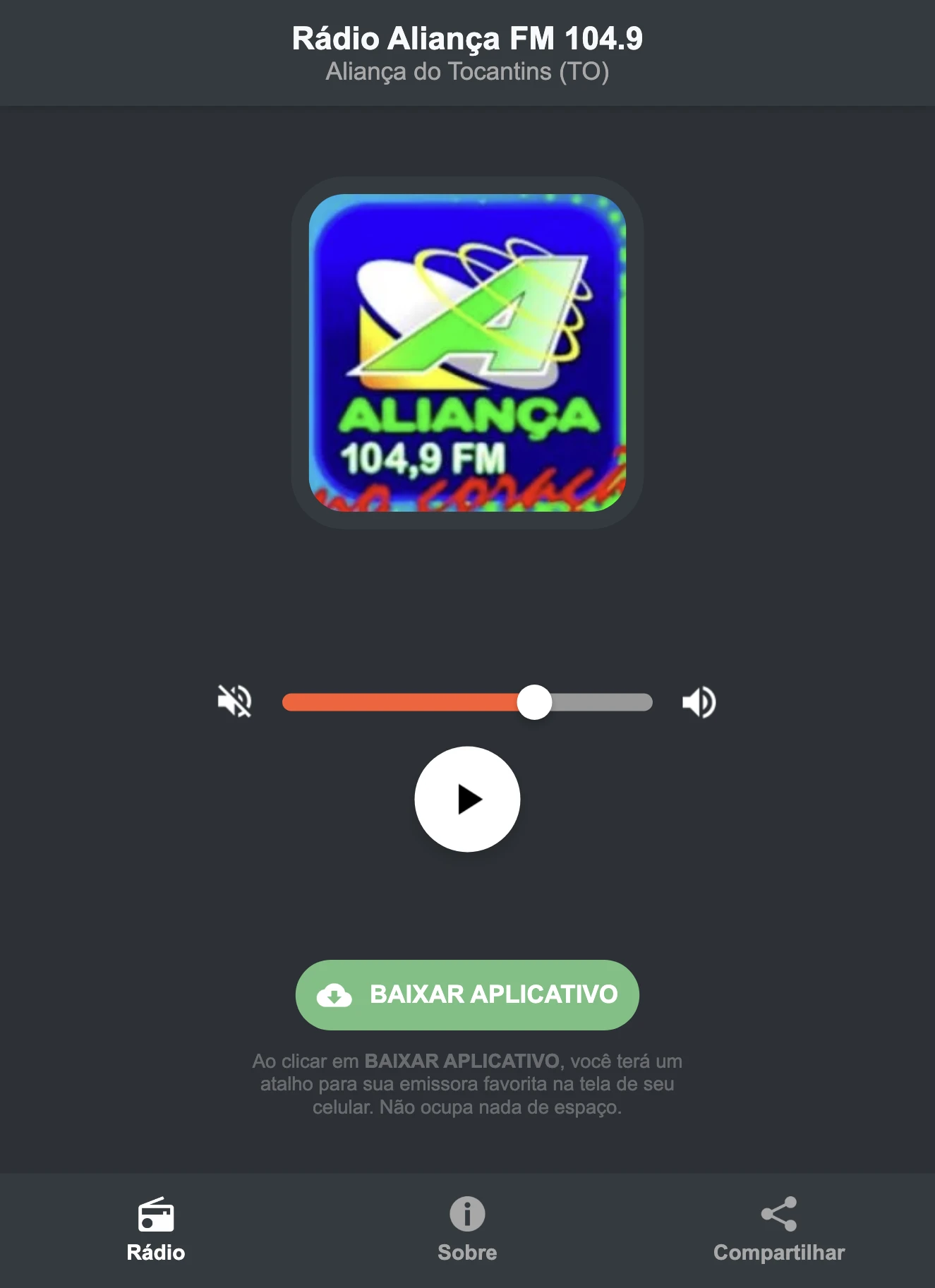935x1288 pixels.
Task: Click the maximum volume speaker icon
Action: [x=698, y=701]
